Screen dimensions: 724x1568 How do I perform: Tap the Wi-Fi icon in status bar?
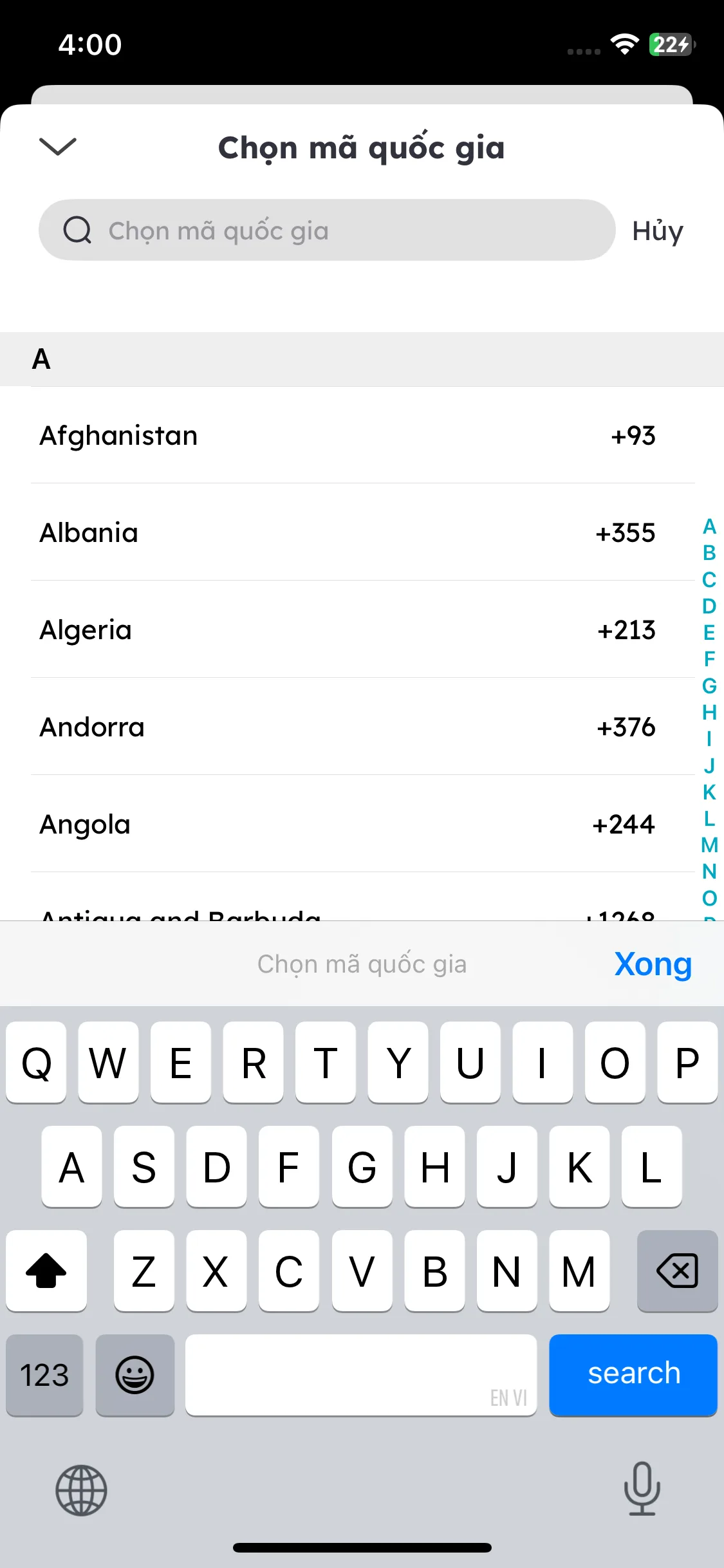624,44
